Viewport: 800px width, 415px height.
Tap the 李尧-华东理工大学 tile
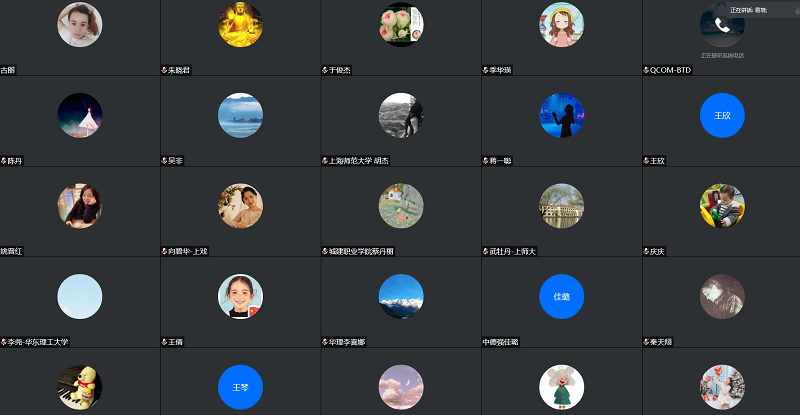(80, 297)
